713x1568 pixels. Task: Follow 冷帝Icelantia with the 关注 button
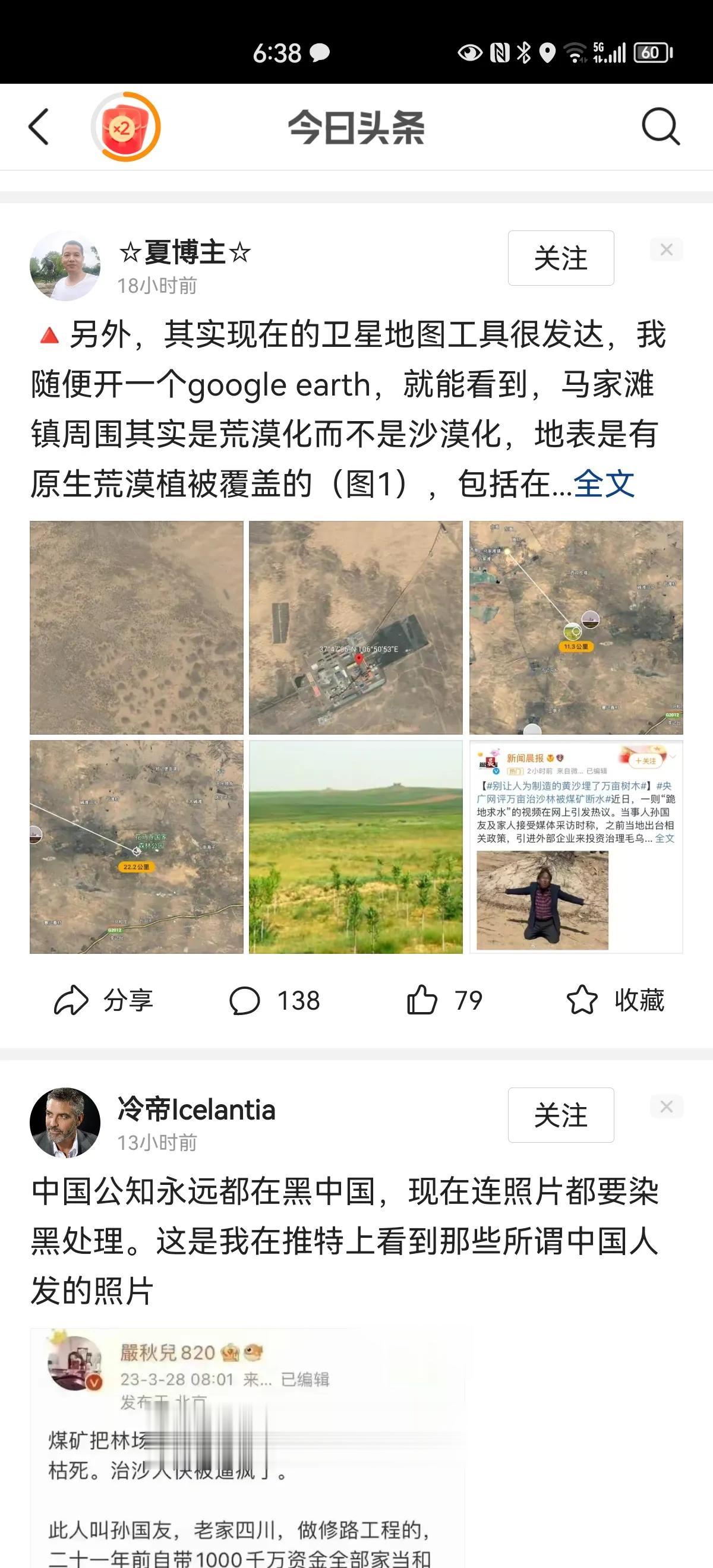(x=560, y=1115)
